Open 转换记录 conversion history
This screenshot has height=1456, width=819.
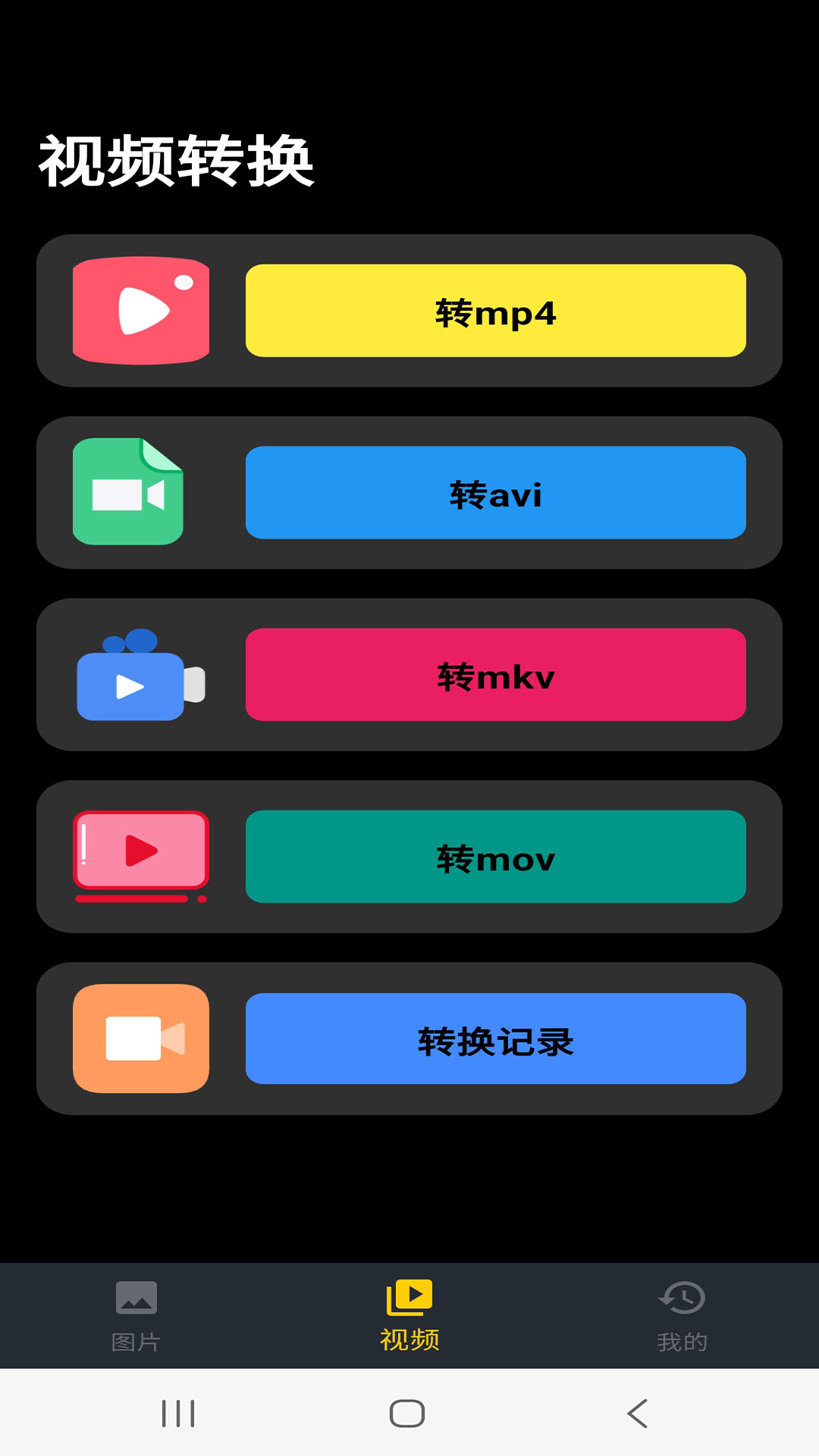[x=495, y=1039]
